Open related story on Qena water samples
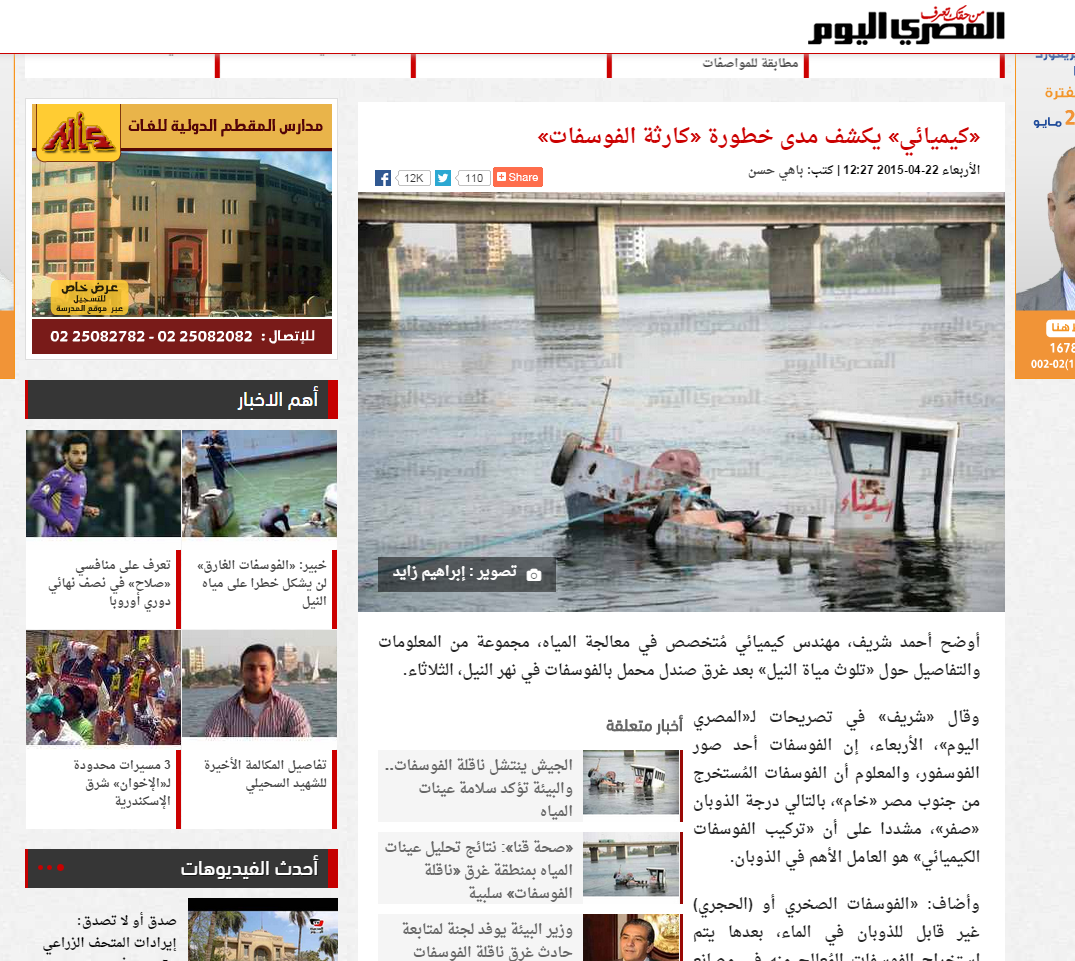This screenshot has height=961, width=1075. [x=478, y=867]
